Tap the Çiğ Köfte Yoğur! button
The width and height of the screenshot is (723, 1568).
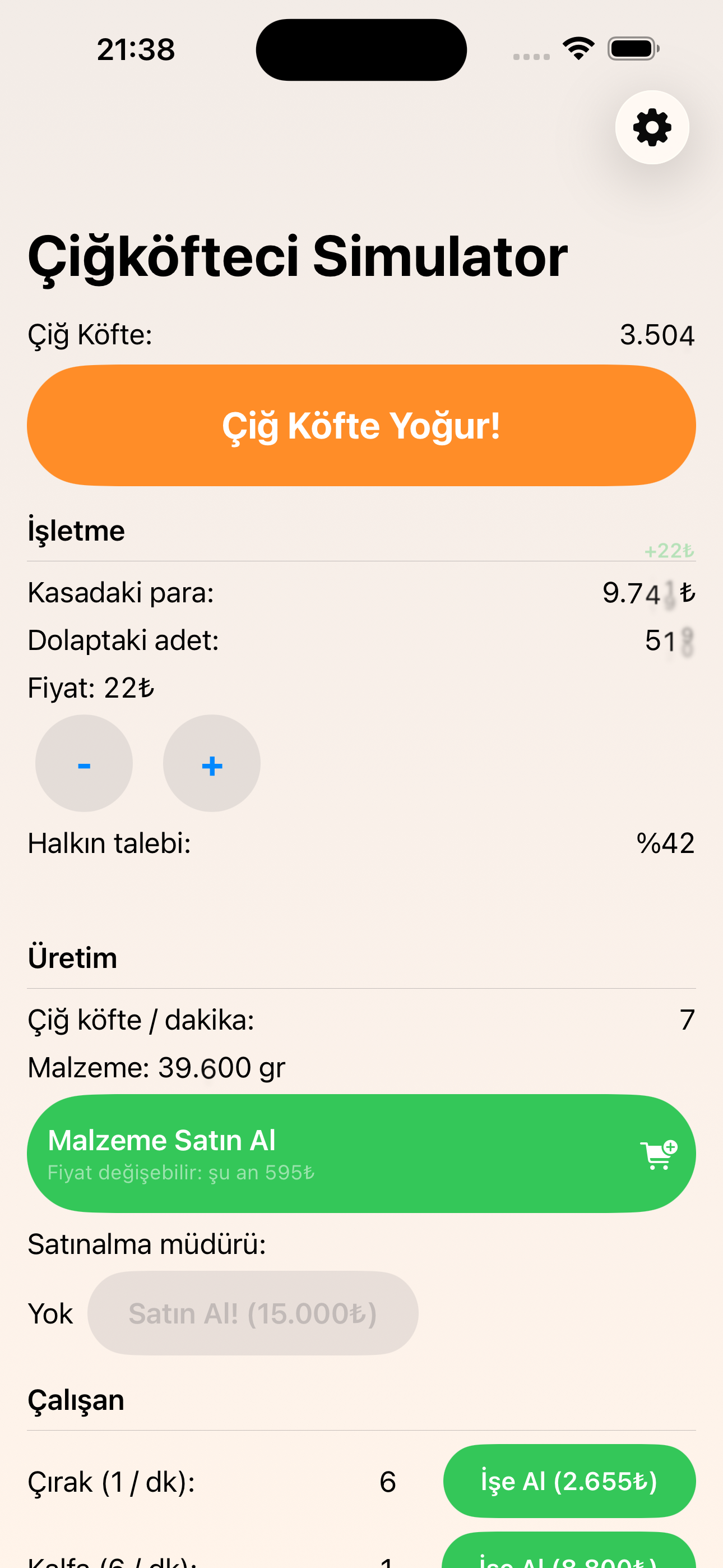[x=361, y=425]
